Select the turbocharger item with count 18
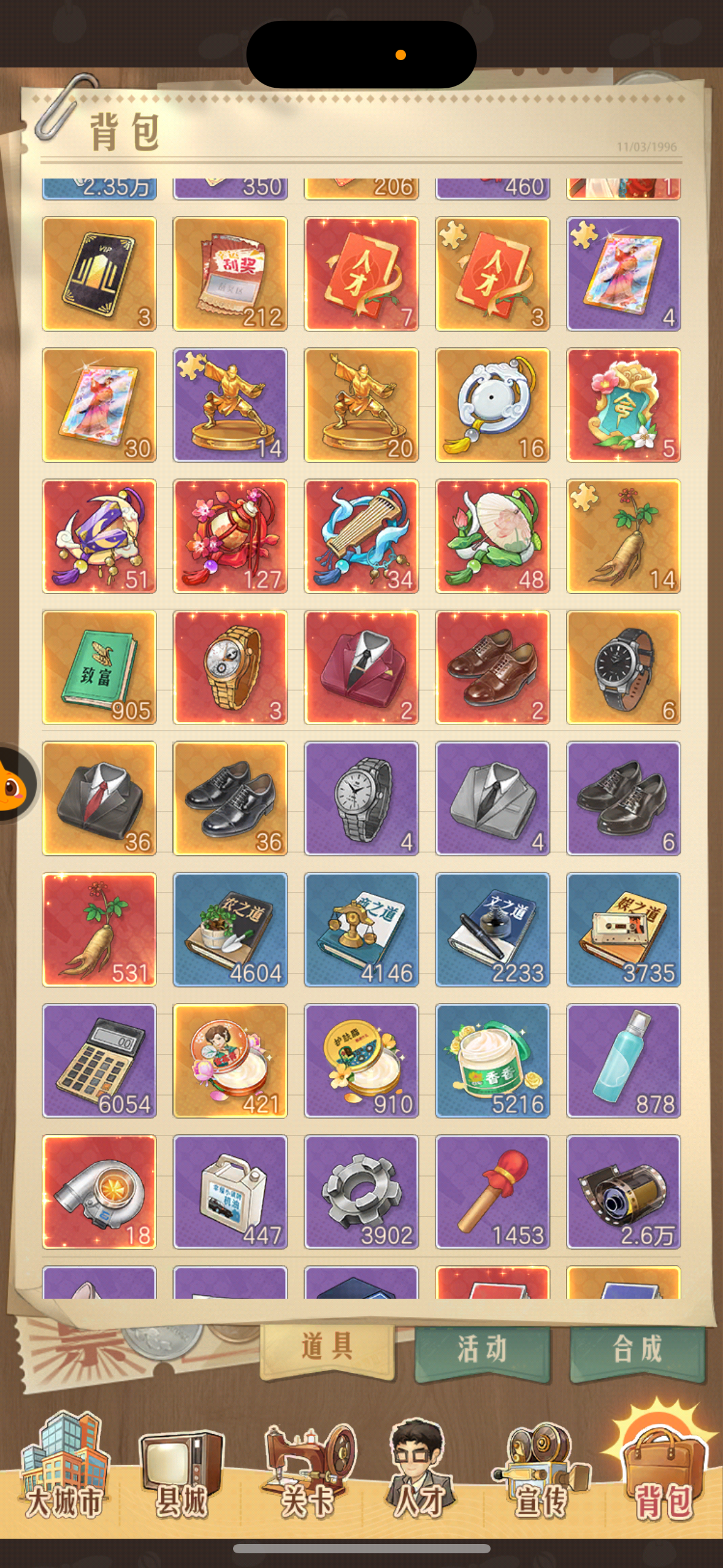Image resolution: width=723 pixels, height=1568 pixels. coord(99,1192)
